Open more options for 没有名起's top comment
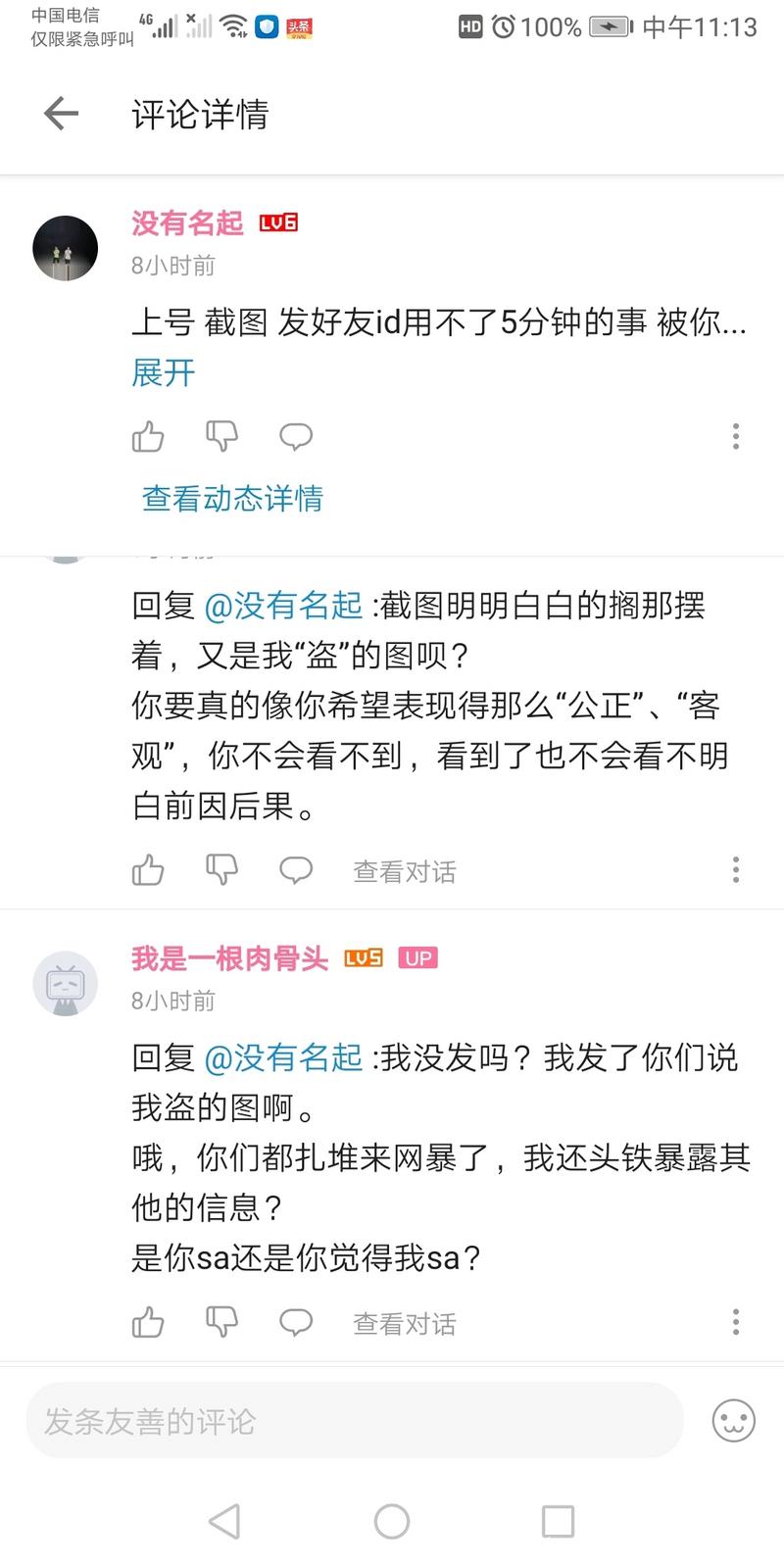The image size is (784, 1568). [736, 436]
